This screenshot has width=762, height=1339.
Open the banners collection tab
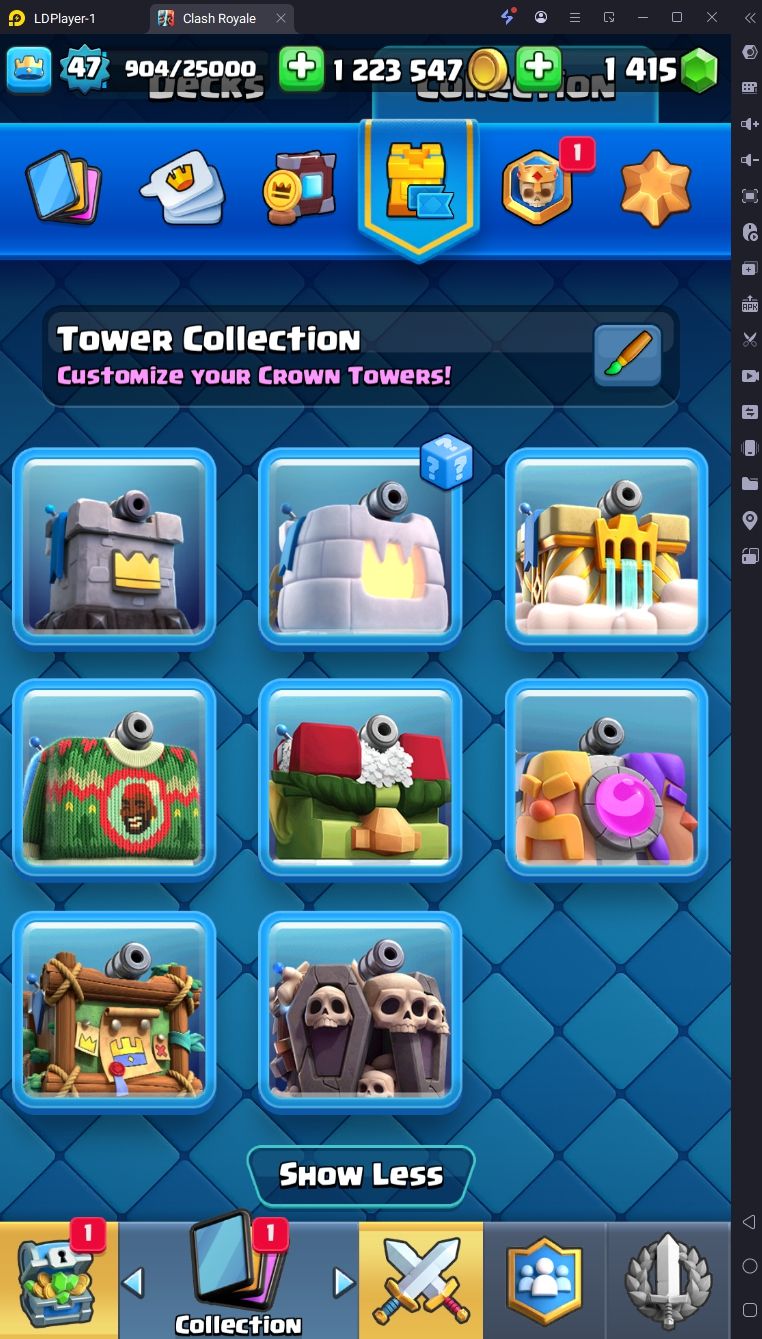click(299, 188)
